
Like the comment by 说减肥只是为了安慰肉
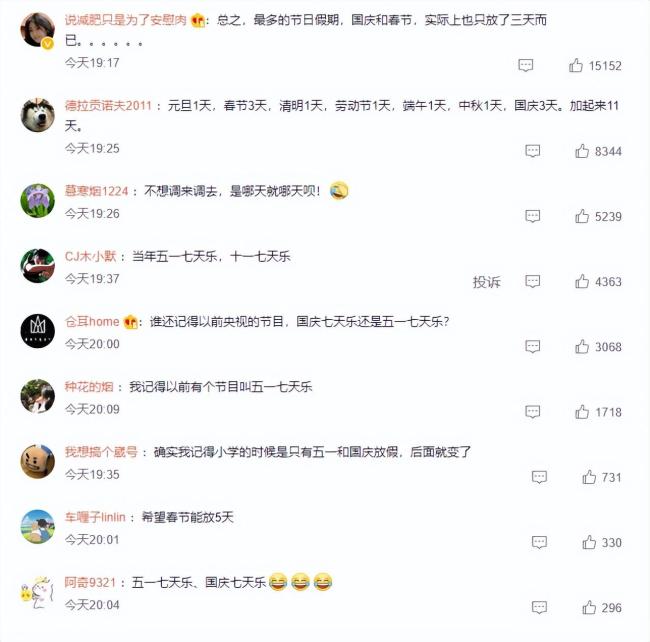[576, 65]
